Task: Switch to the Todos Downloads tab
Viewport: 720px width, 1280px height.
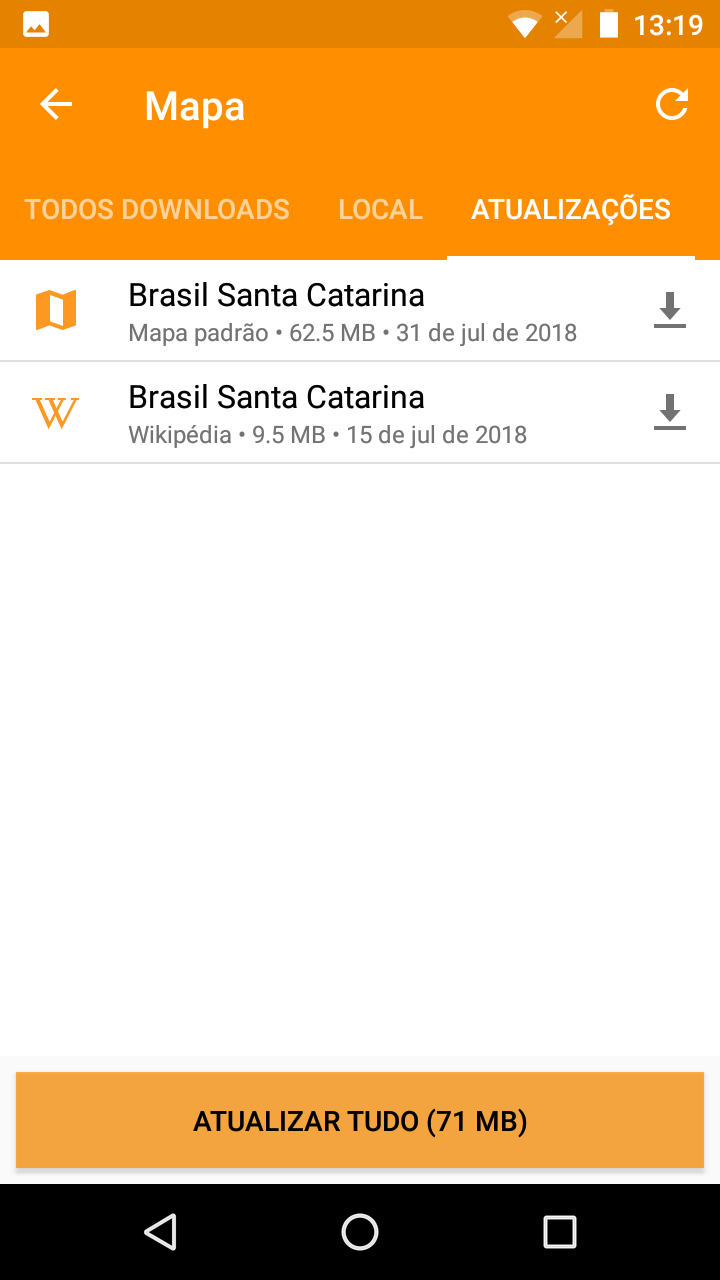Action: click(x=157, y=209)
